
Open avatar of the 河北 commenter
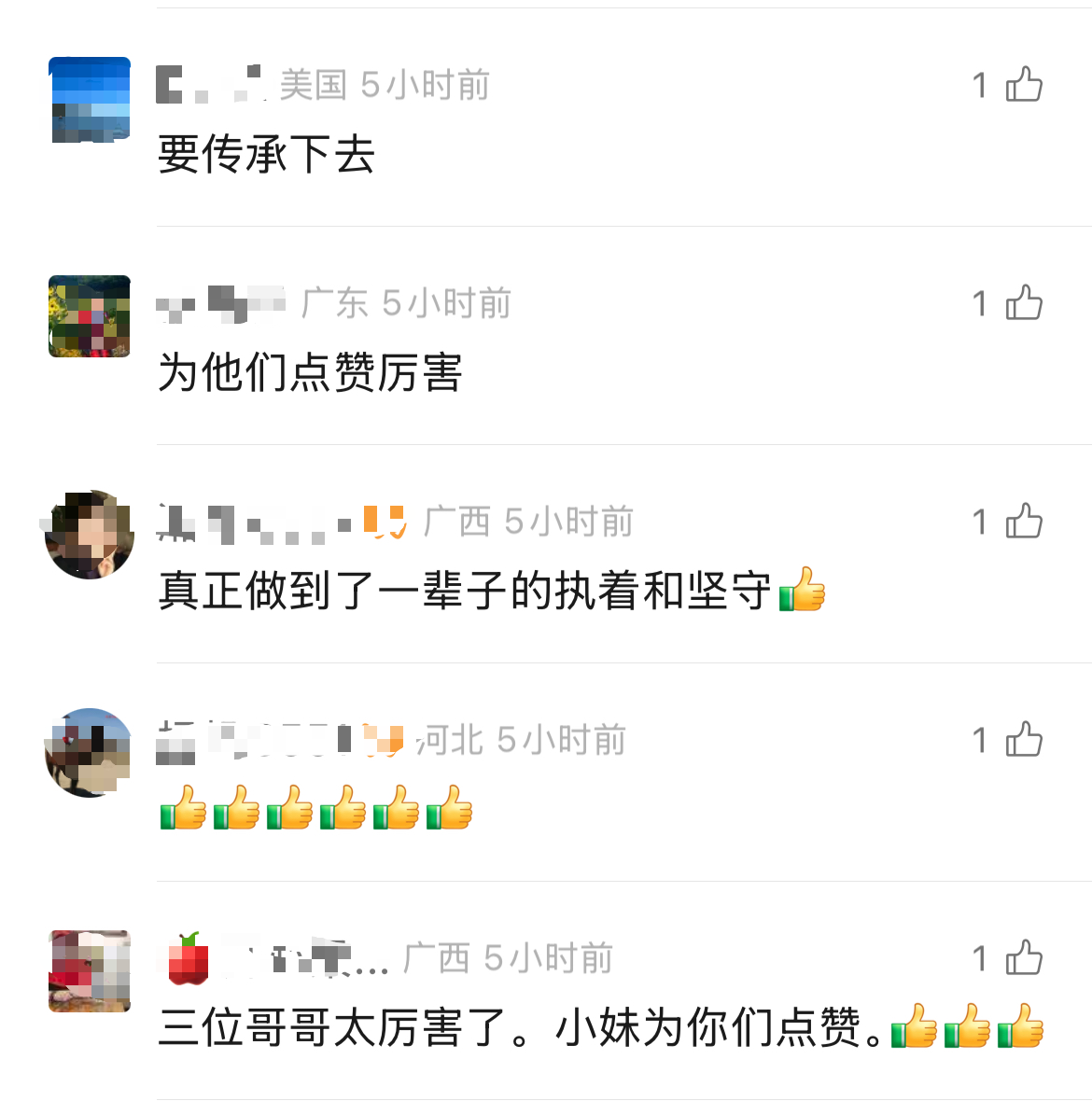pyautogui.click(x=90, y=752)
